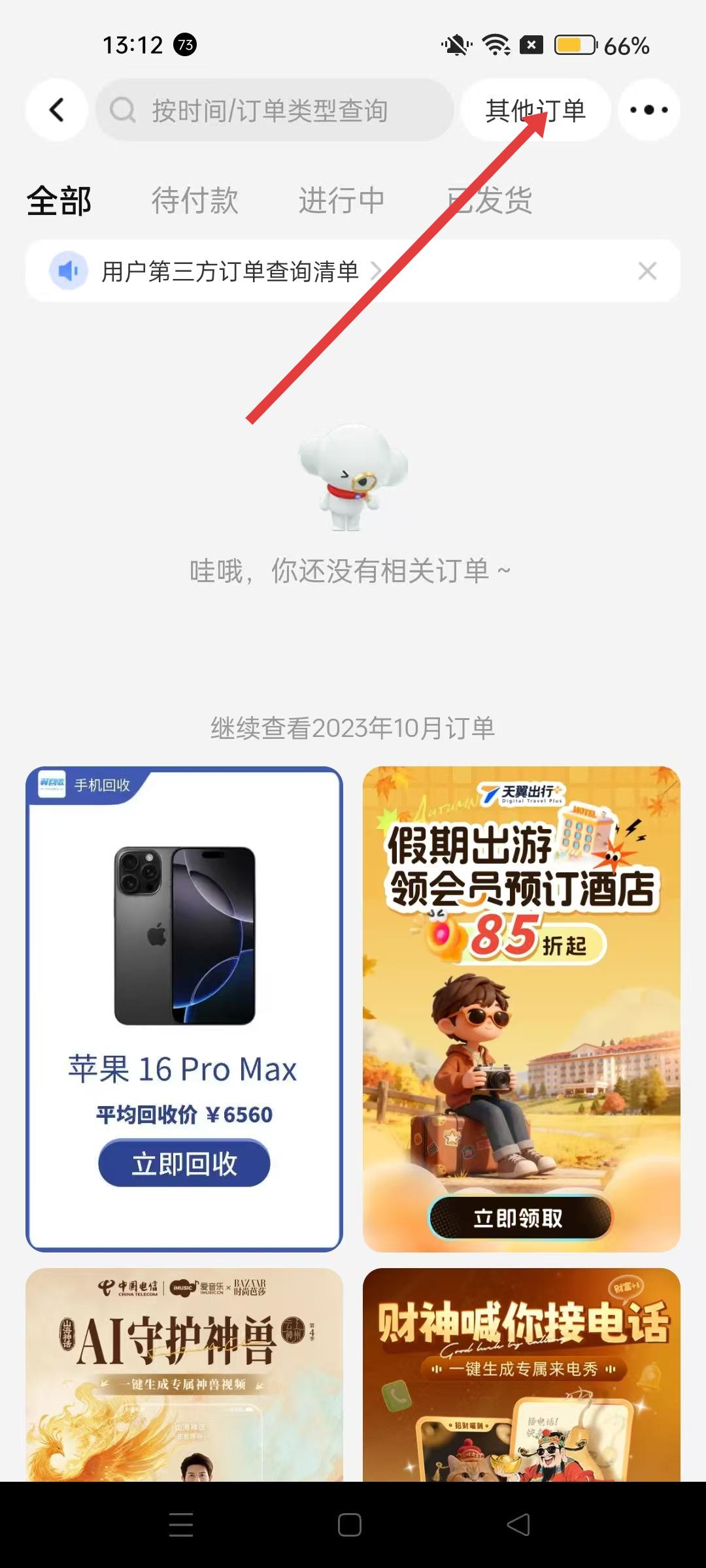
Task: Switch to the 已发货 tab
Action: pyautogui.click(x=490, y=201)
